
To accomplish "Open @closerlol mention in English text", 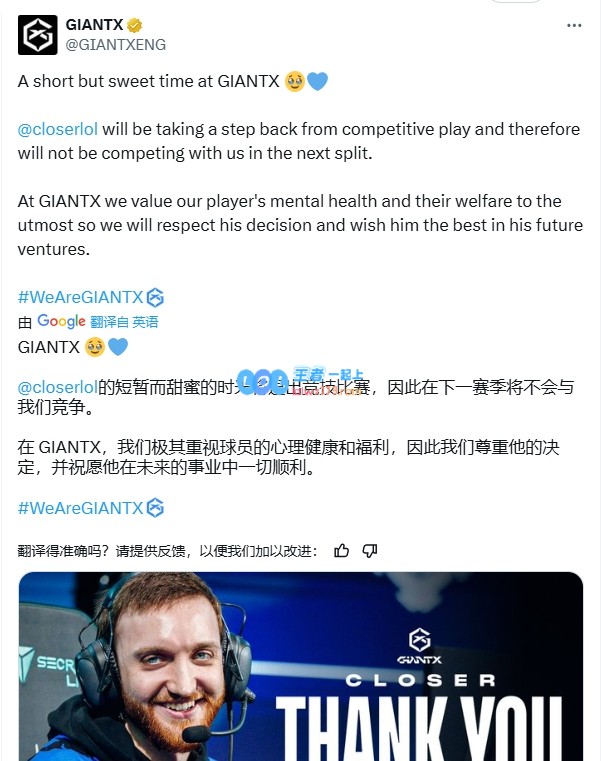I will click(x=57, y=129).
